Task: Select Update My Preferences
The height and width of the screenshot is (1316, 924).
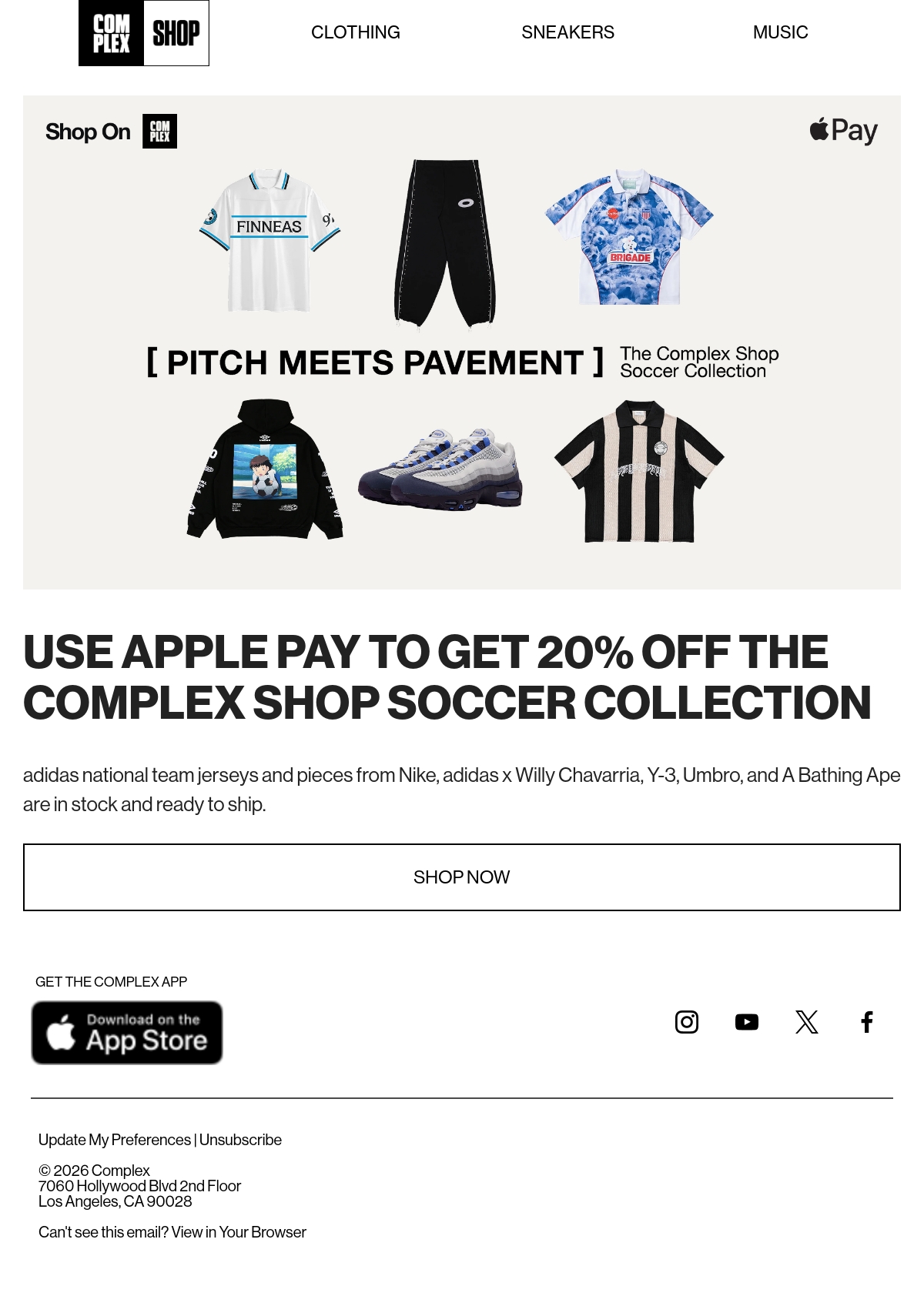Action: tap(115, 1140)
